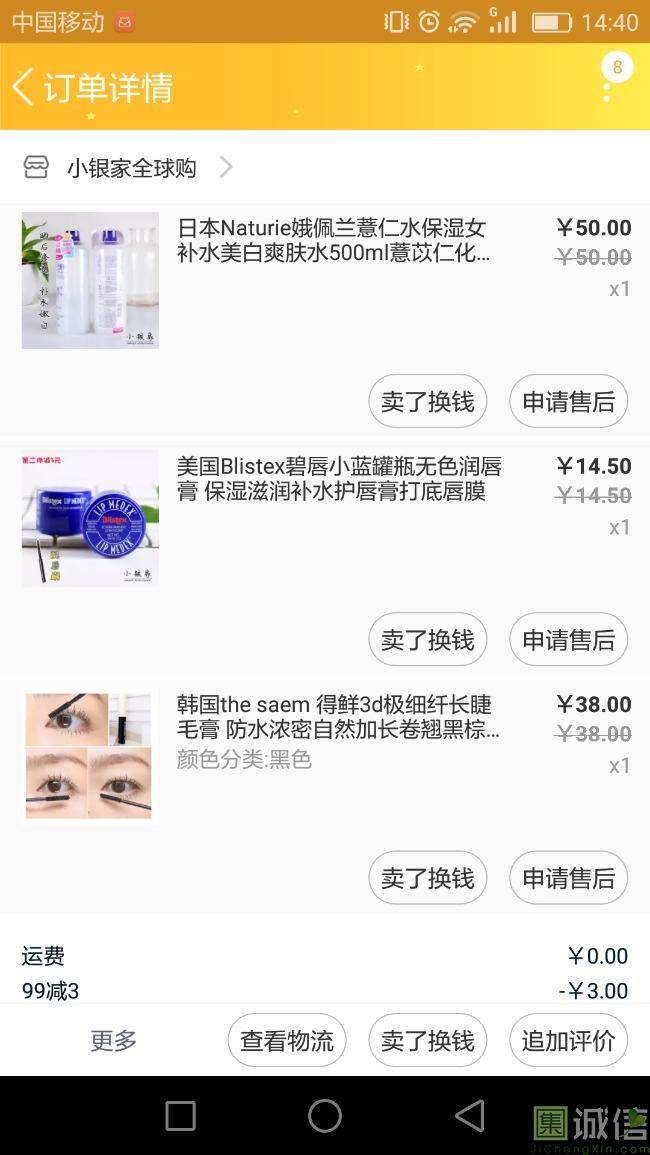Viewport: 650px width, 1155px height.
Task: Go back from the 订单详情 page
Action: pyautogui.click(x=24, y=87)
